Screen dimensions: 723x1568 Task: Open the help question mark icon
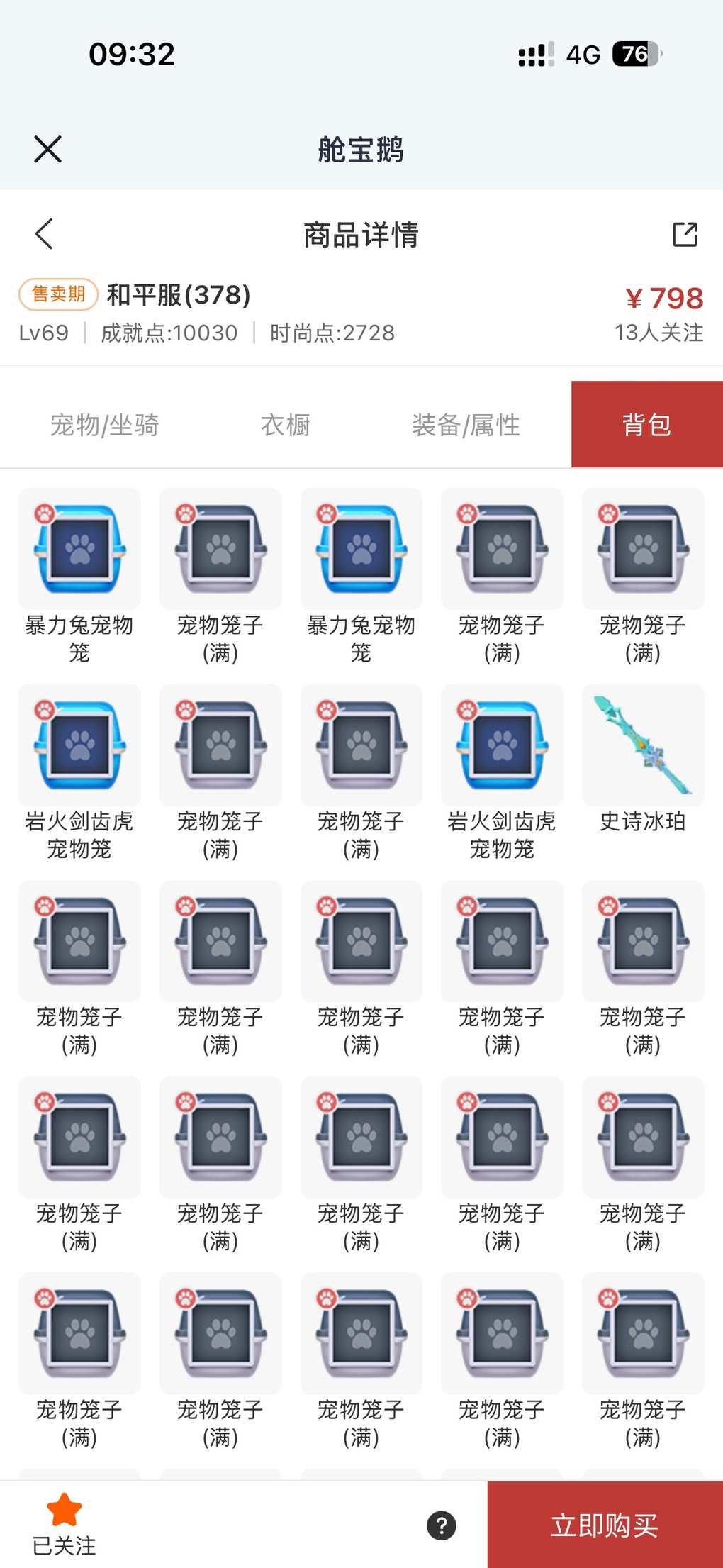point(442,1525)
